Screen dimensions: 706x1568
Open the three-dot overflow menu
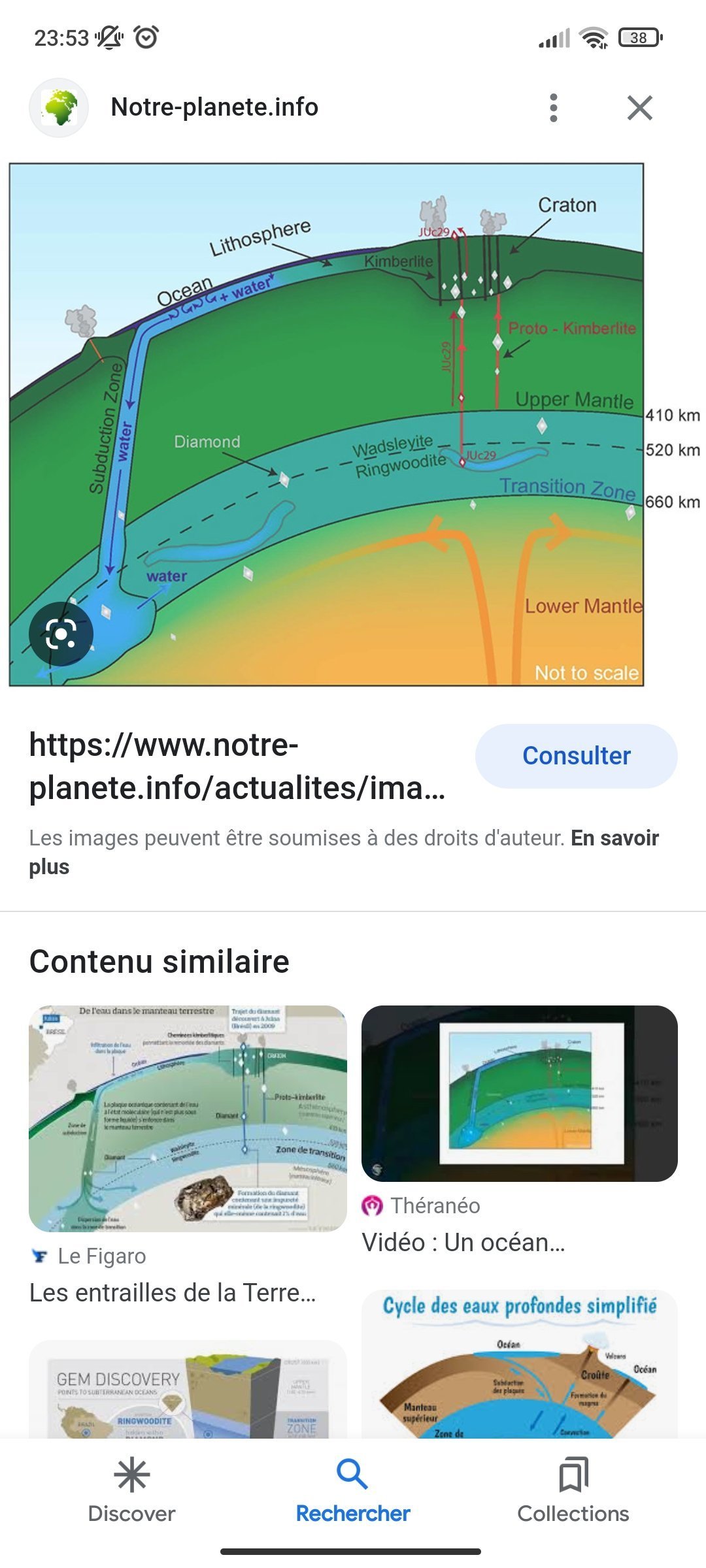coord(554,108)
